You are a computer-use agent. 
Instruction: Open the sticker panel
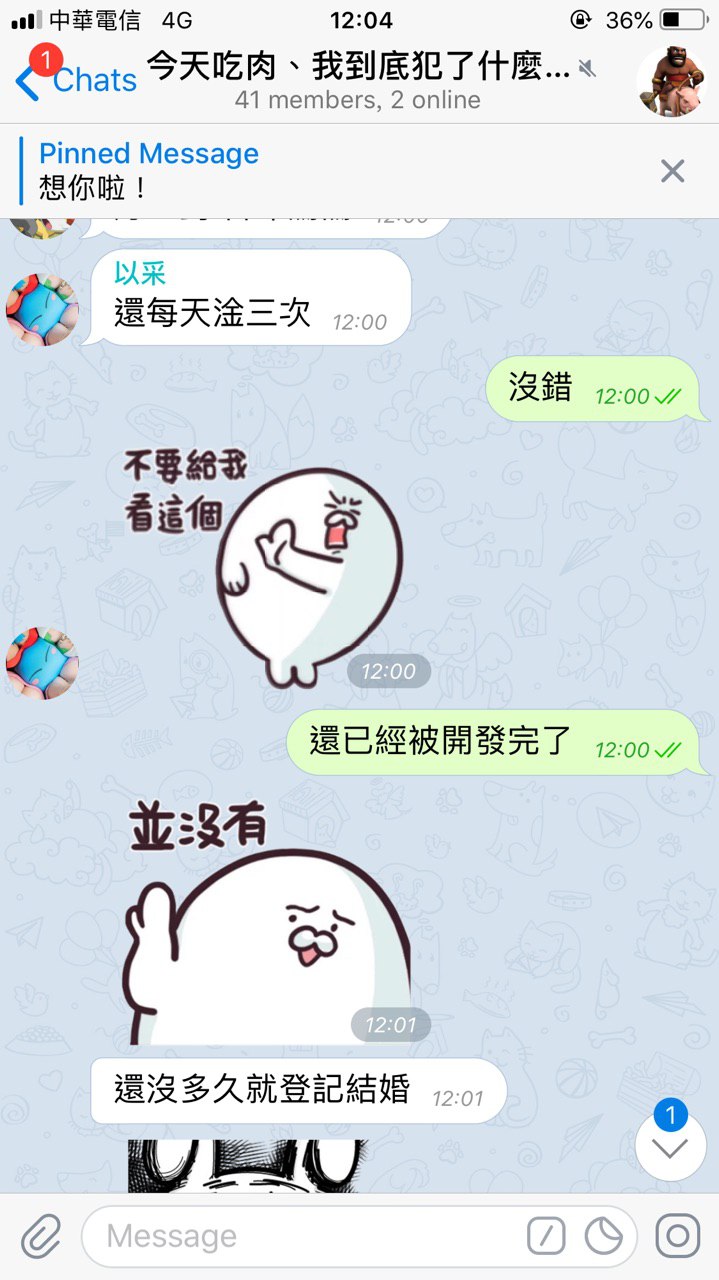pos(604,1237)
